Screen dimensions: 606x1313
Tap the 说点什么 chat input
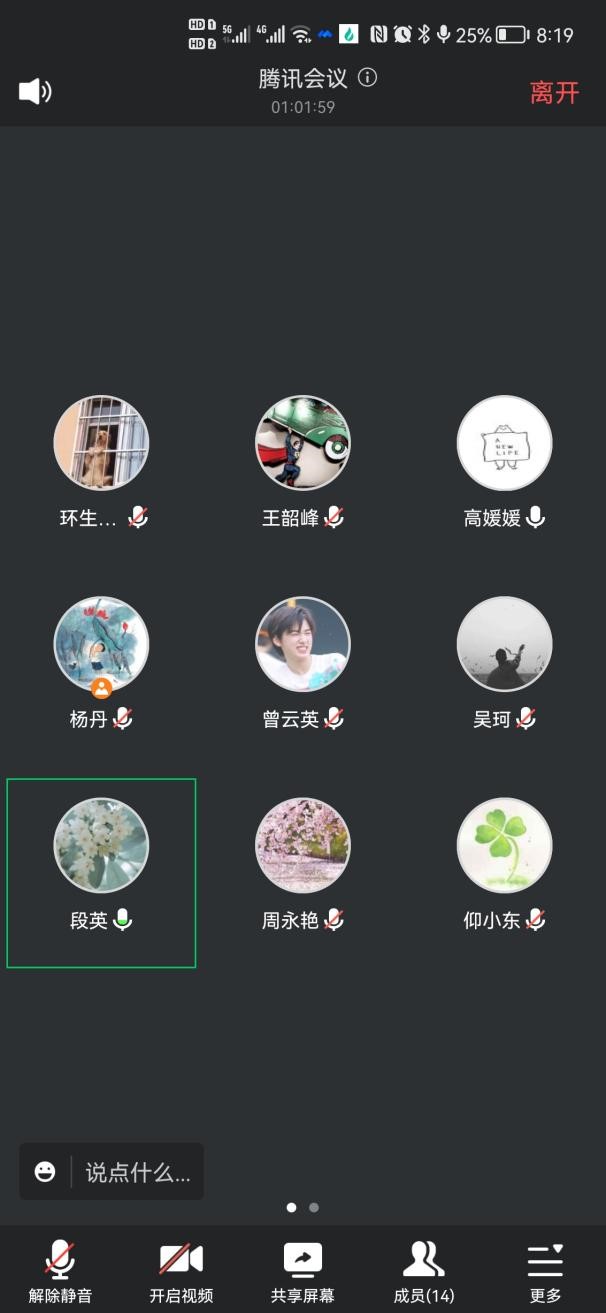pos(137,1172)
